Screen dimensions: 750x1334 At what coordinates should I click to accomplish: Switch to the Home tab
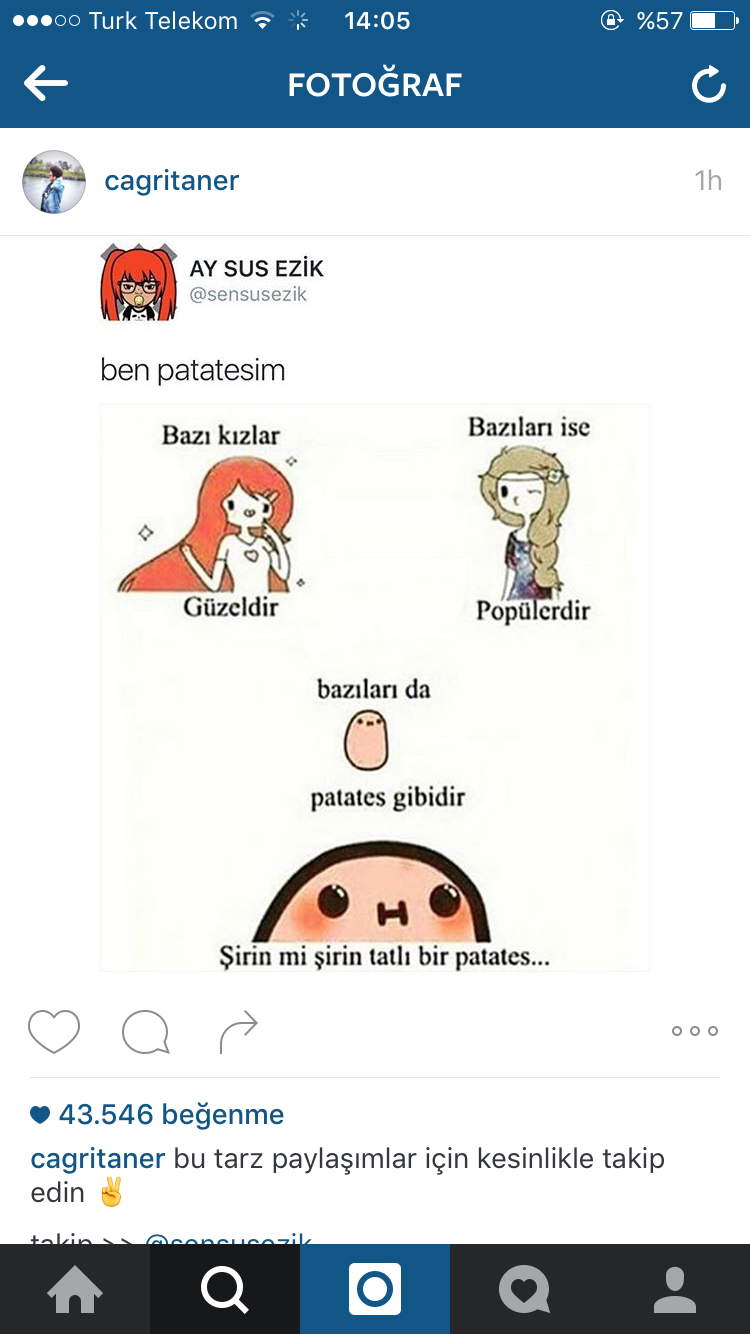point(75,1290)
